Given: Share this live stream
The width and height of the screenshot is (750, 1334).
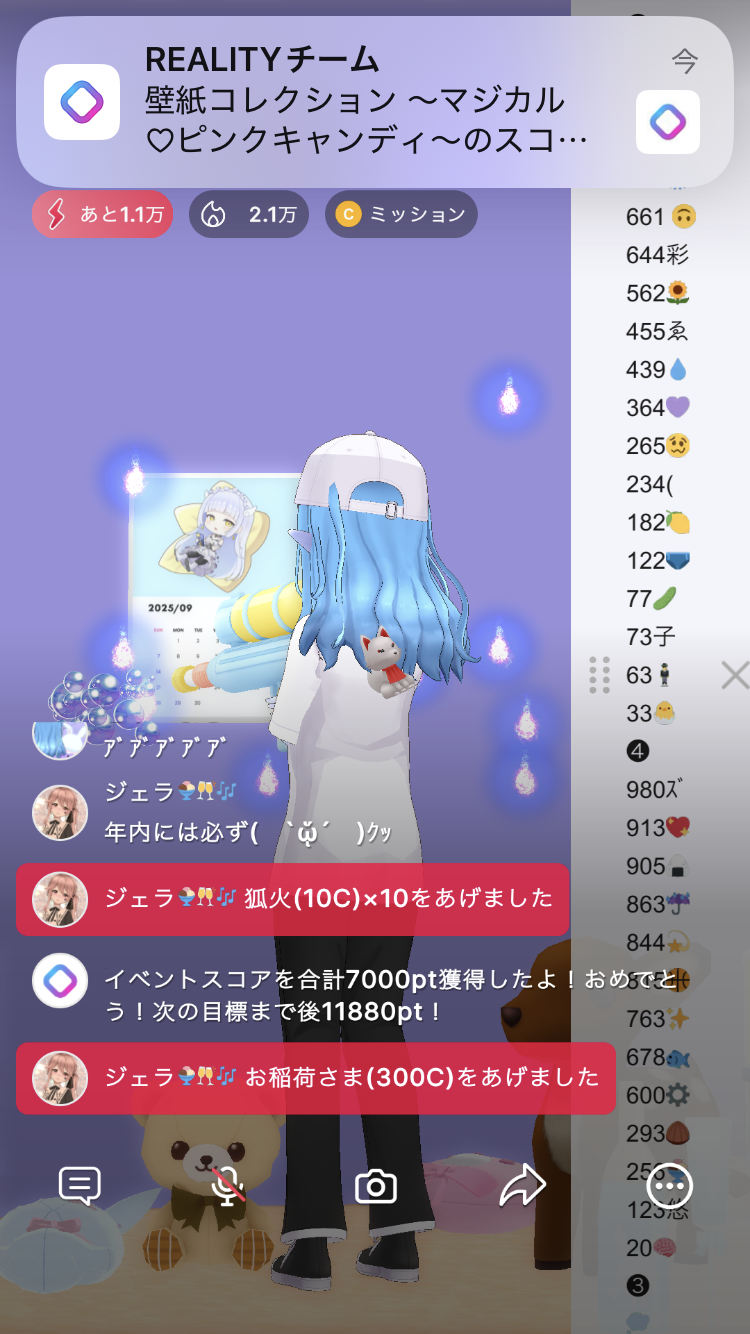Looking at the screenshot, I should (522, 1186).
